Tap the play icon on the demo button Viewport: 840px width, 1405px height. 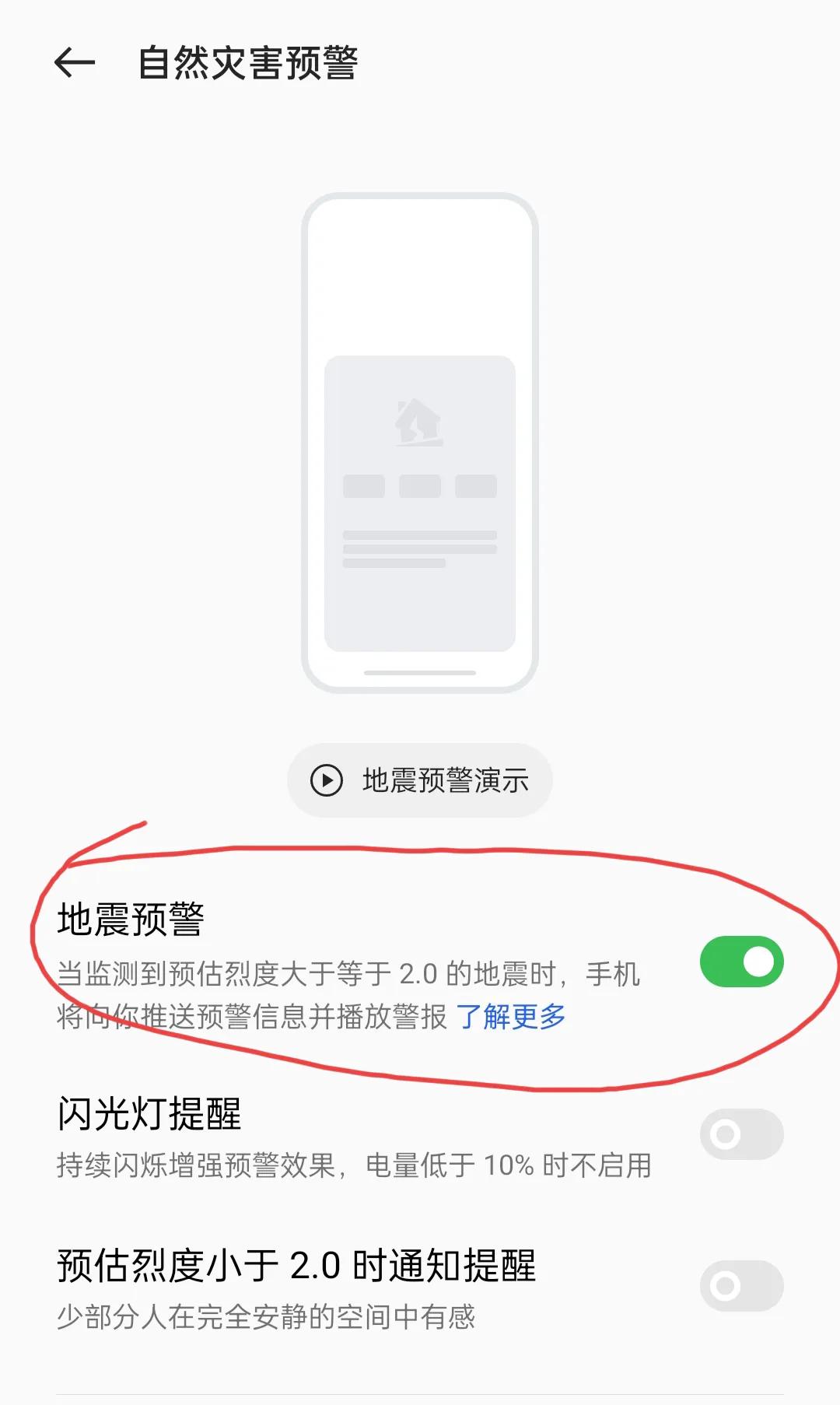point(328,780)
